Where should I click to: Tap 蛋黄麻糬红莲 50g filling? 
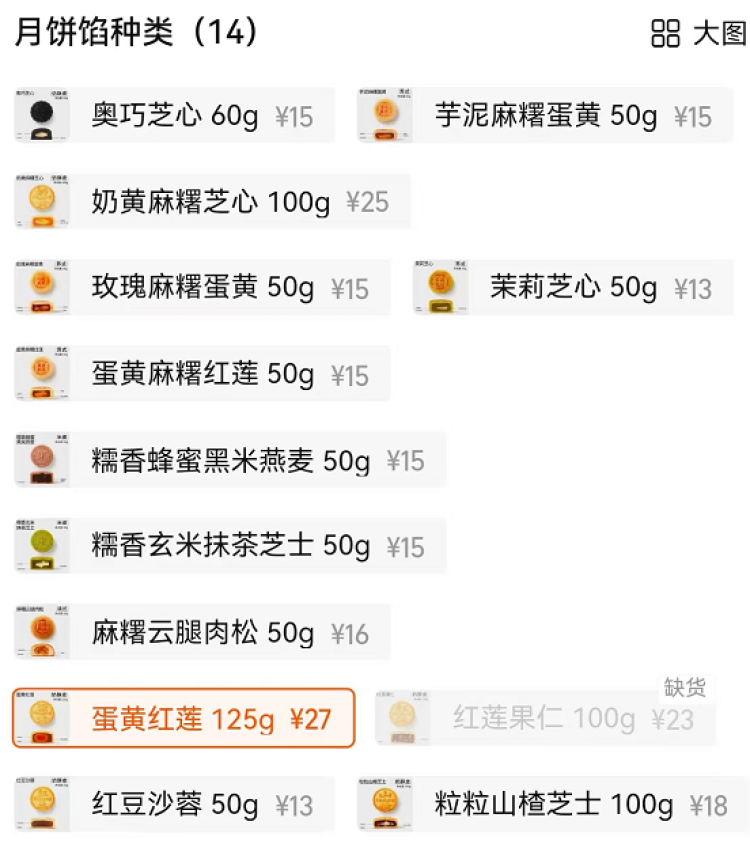pyautogui.click(x=202, y=375)
